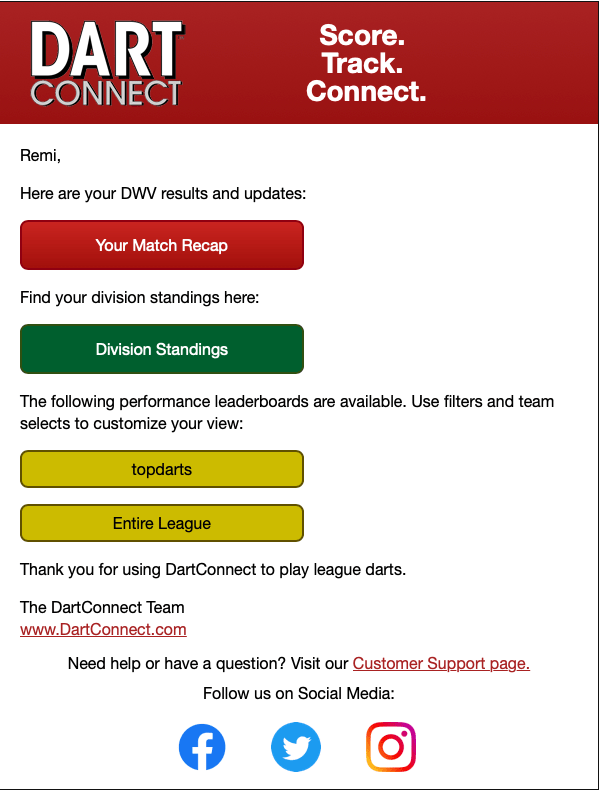Open the topdarts leaderboard
600x791 pixels.
[161, 469]
